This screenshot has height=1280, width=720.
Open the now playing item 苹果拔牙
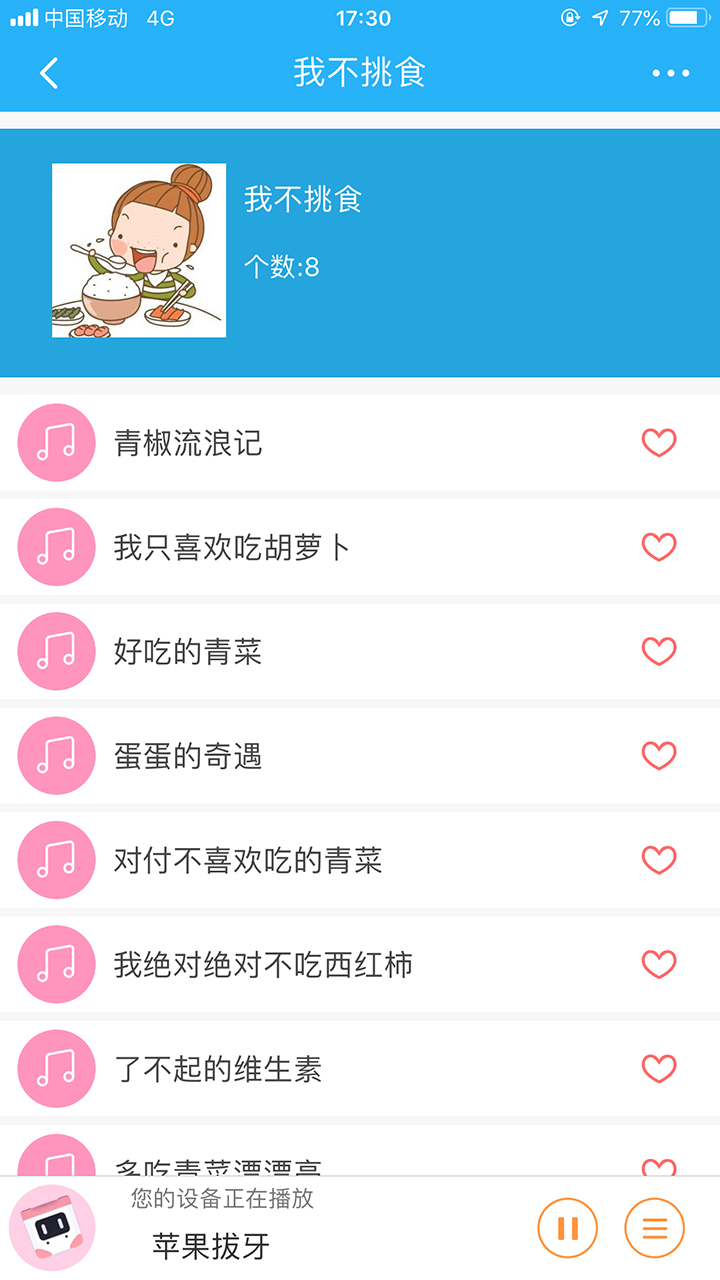pos(211,1245)
